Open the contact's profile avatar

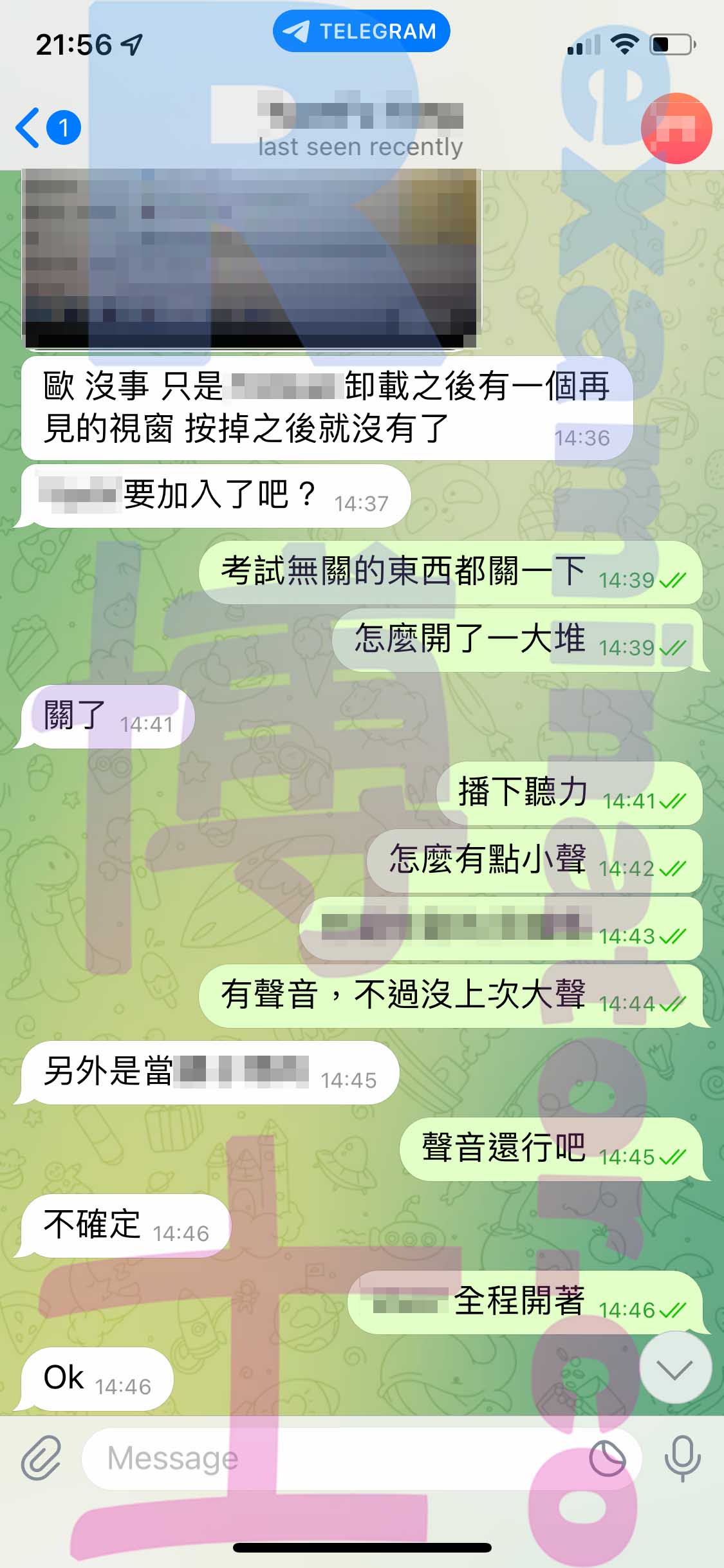pos(676,128)
